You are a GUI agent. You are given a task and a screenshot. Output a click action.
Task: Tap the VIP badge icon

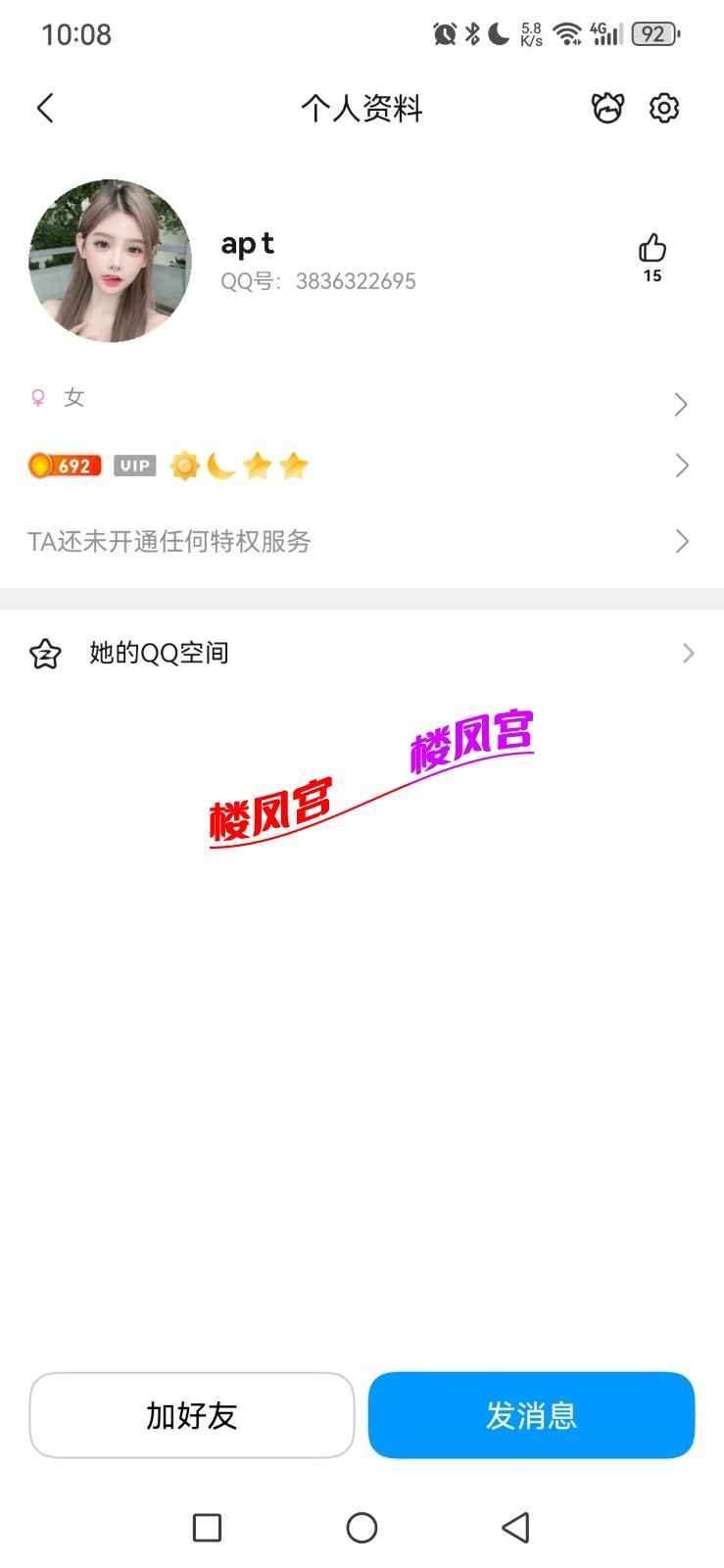coord(133,465)
